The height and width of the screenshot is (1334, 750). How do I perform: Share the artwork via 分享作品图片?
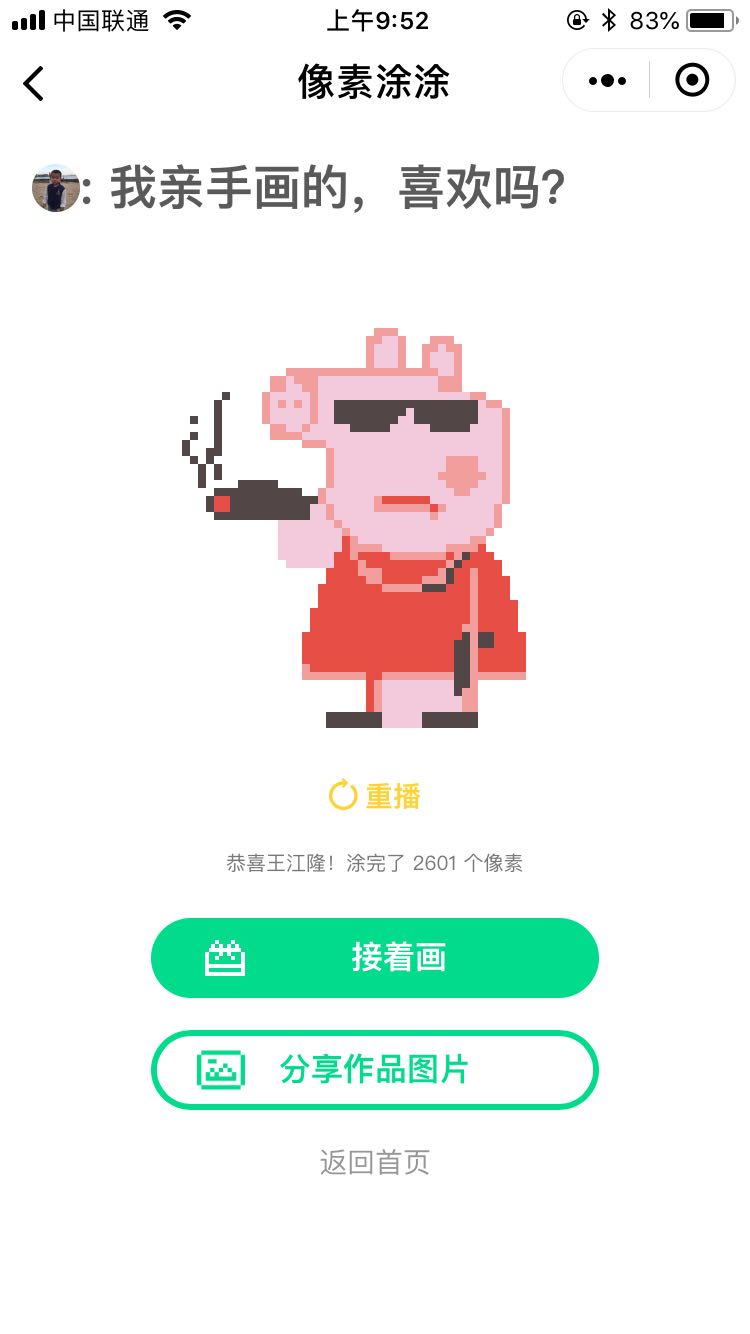point(375,1070)
